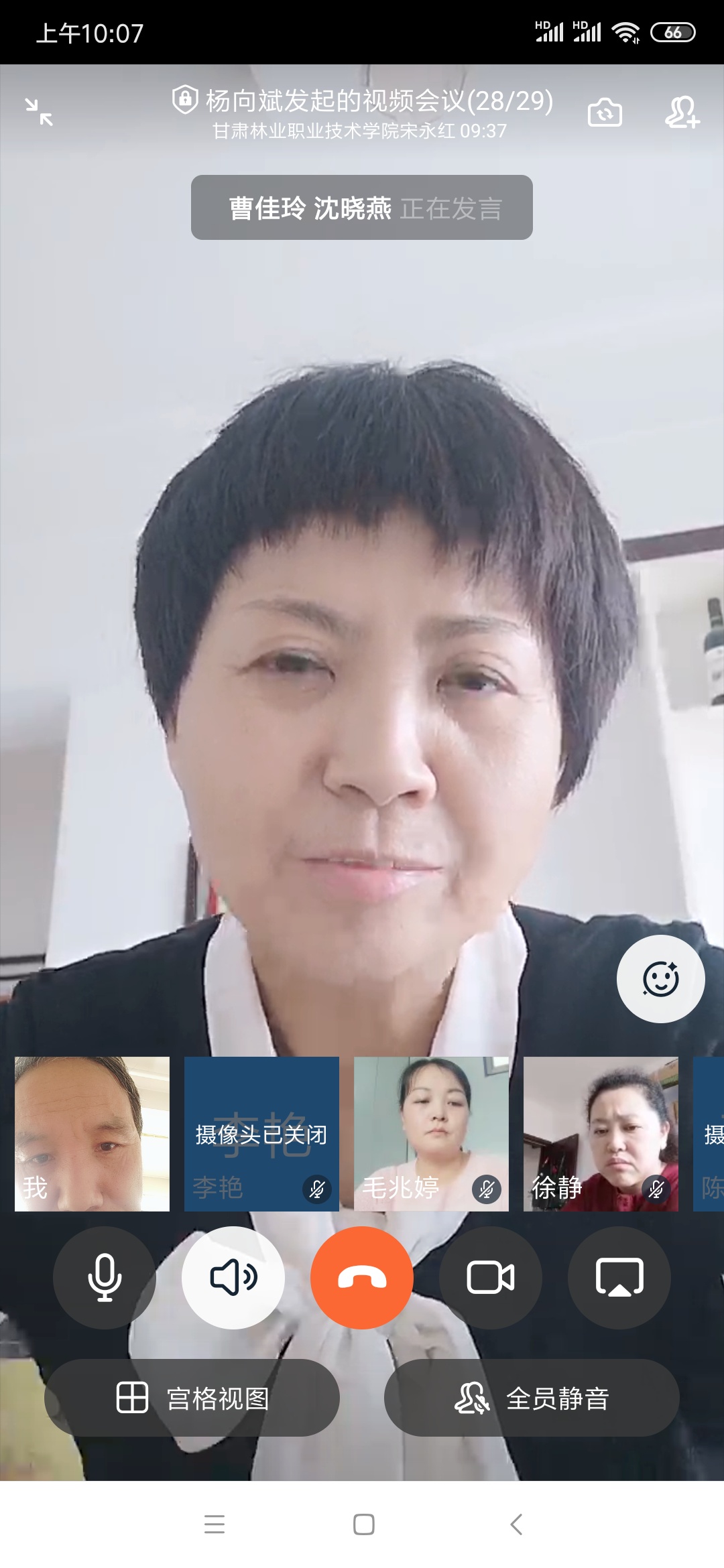View 徐静's video tile
The height and width of the screenshot is (1568, 724).
click(x=601, y=1134)
